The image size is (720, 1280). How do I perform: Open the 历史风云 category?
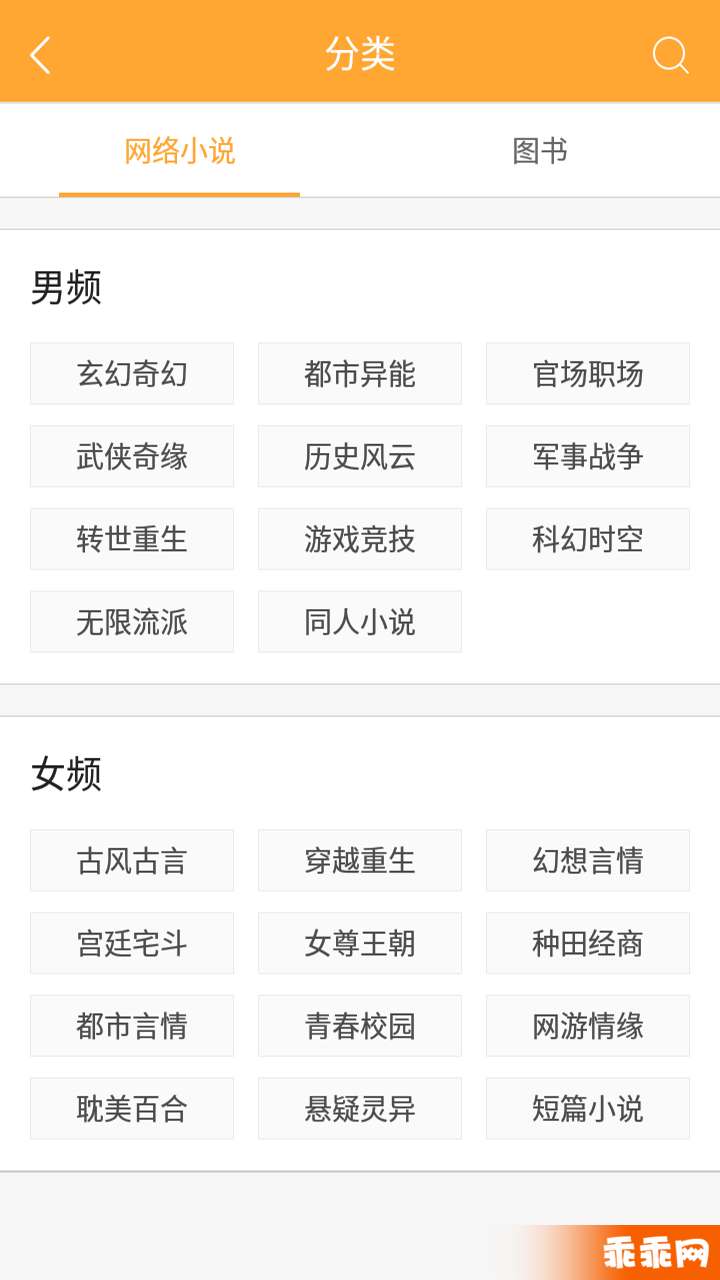point(360,457)
